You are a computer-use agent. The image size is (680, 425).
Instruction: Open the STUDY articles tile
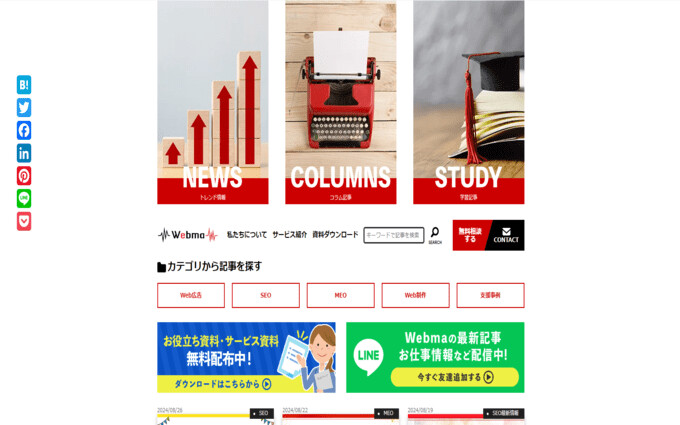tap(468, 100)
